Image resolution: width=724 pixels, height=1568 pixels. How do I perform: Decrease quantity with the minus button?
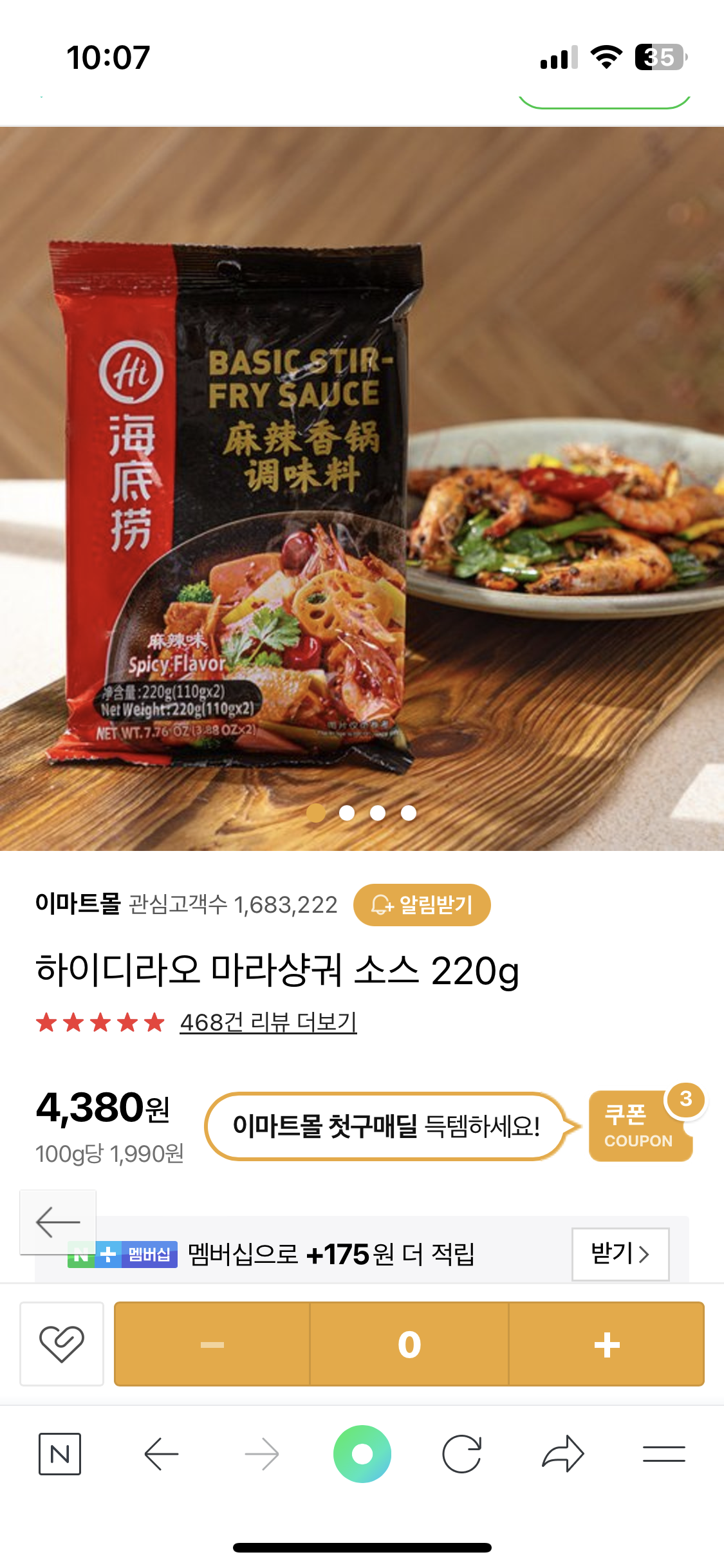pyautogui.click(x=212, y=1344)
